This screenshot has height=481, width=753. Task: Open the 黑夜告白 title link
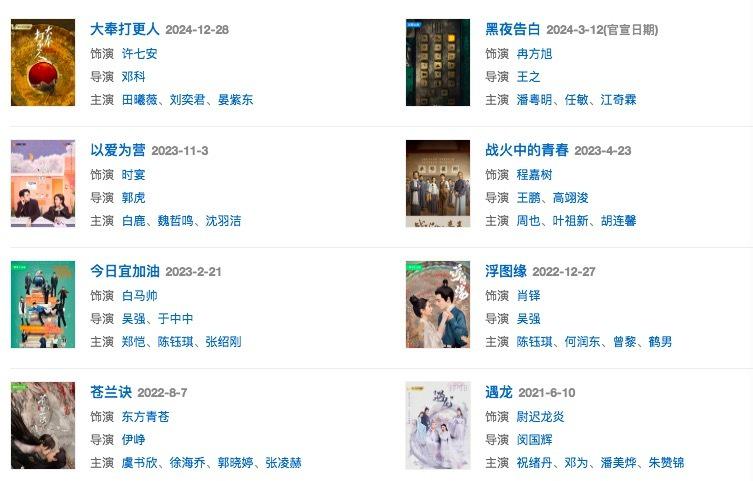tap(512, 29)
